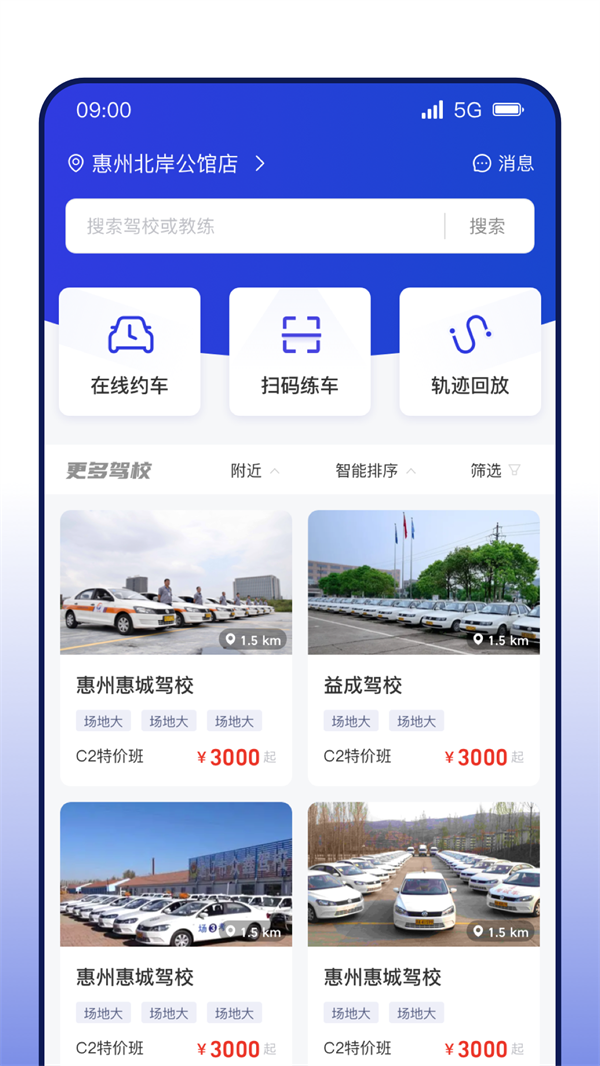Change the 惠州北岸公馆店 location
This screenshot has width=600, height=1066.
166,164
